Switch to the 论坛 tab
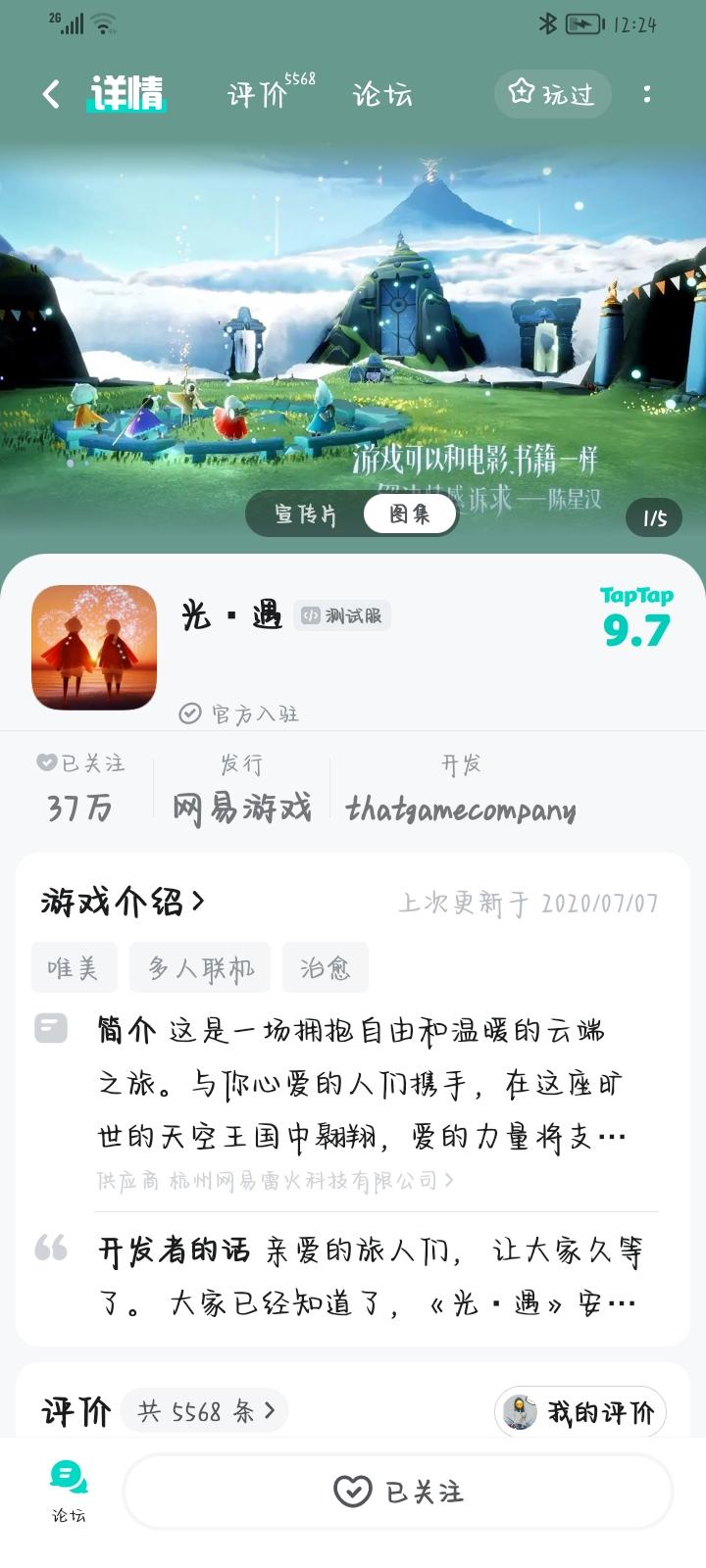 point(381,93)
